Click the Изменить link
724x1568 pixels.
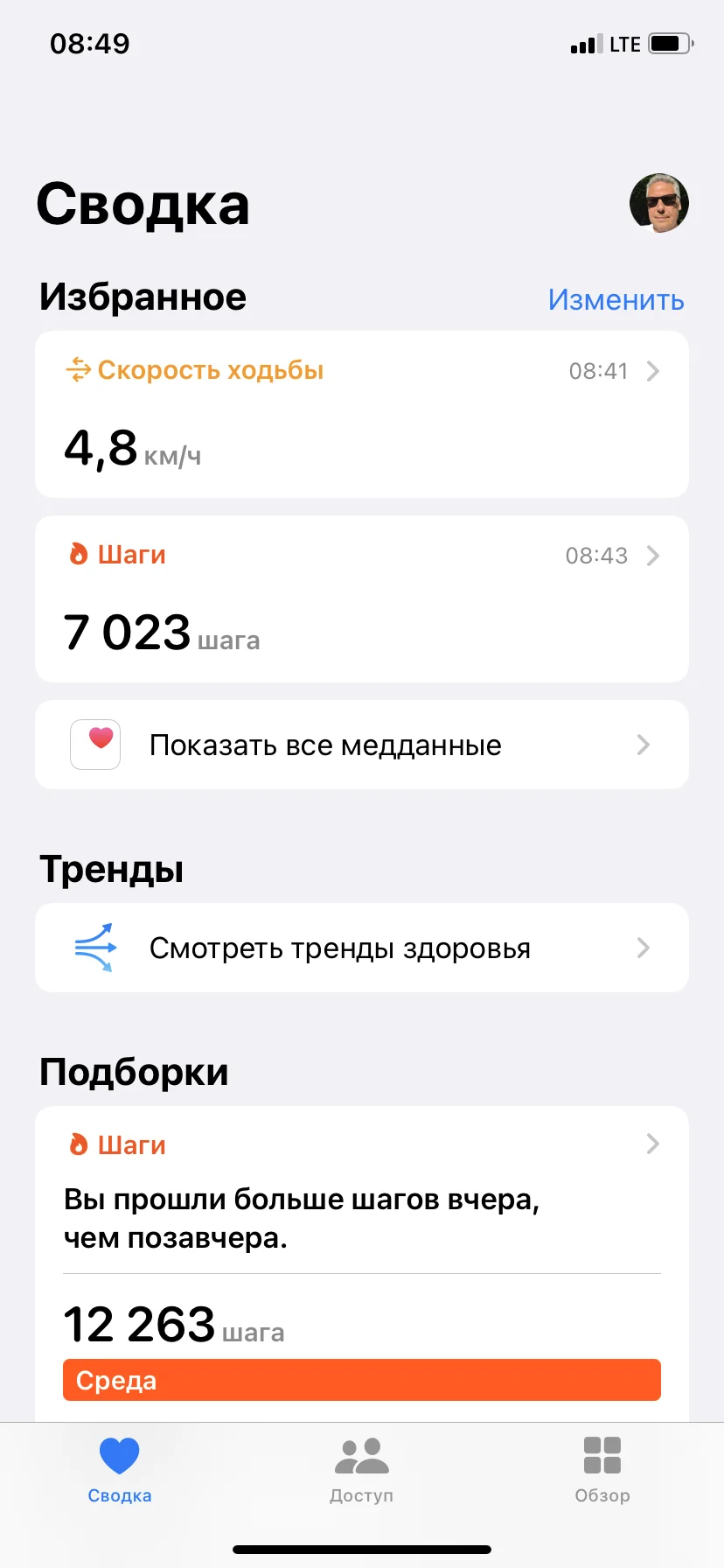click(x=615, y=300)
